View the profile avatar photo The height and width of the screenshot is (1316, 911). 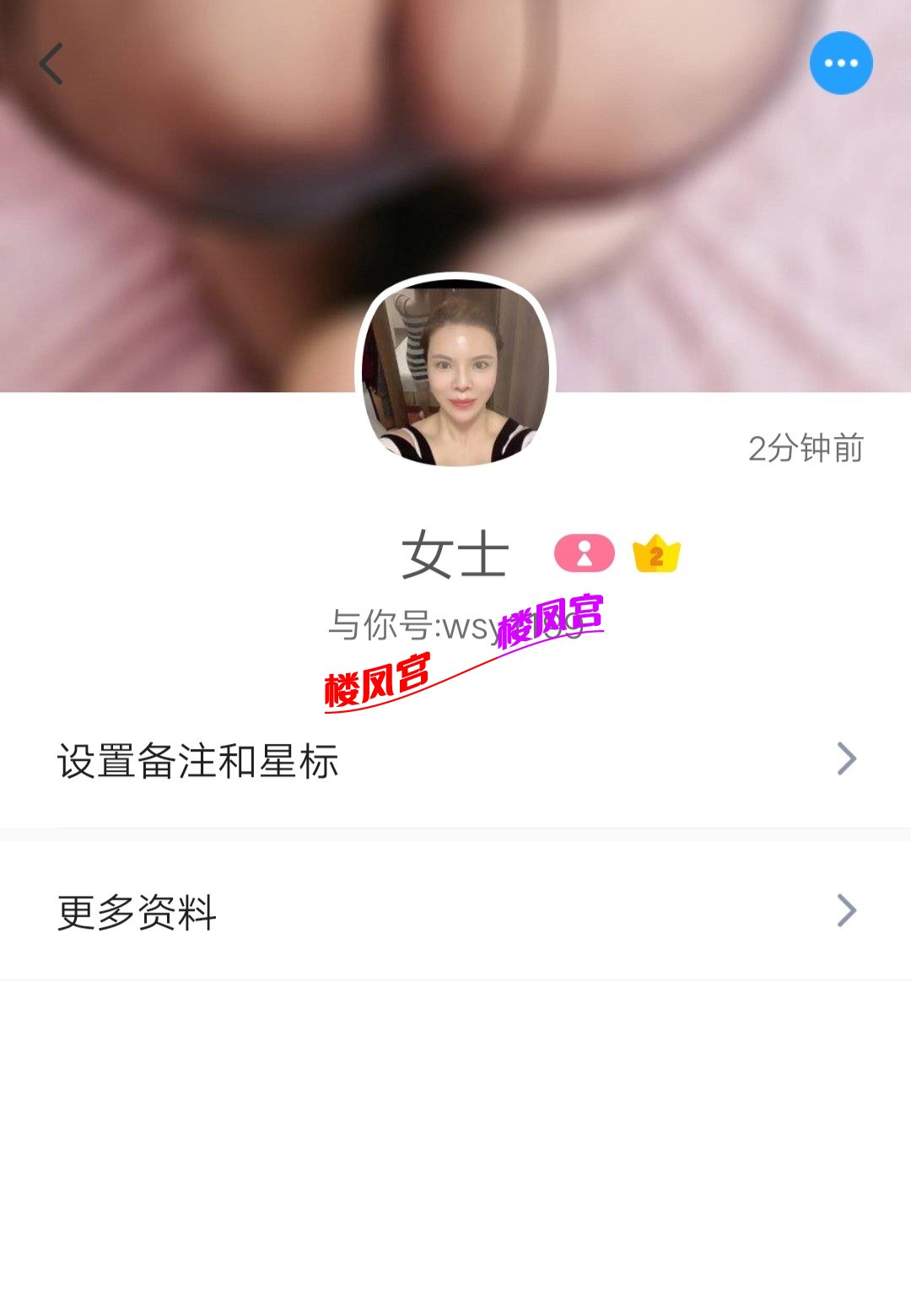455,373
